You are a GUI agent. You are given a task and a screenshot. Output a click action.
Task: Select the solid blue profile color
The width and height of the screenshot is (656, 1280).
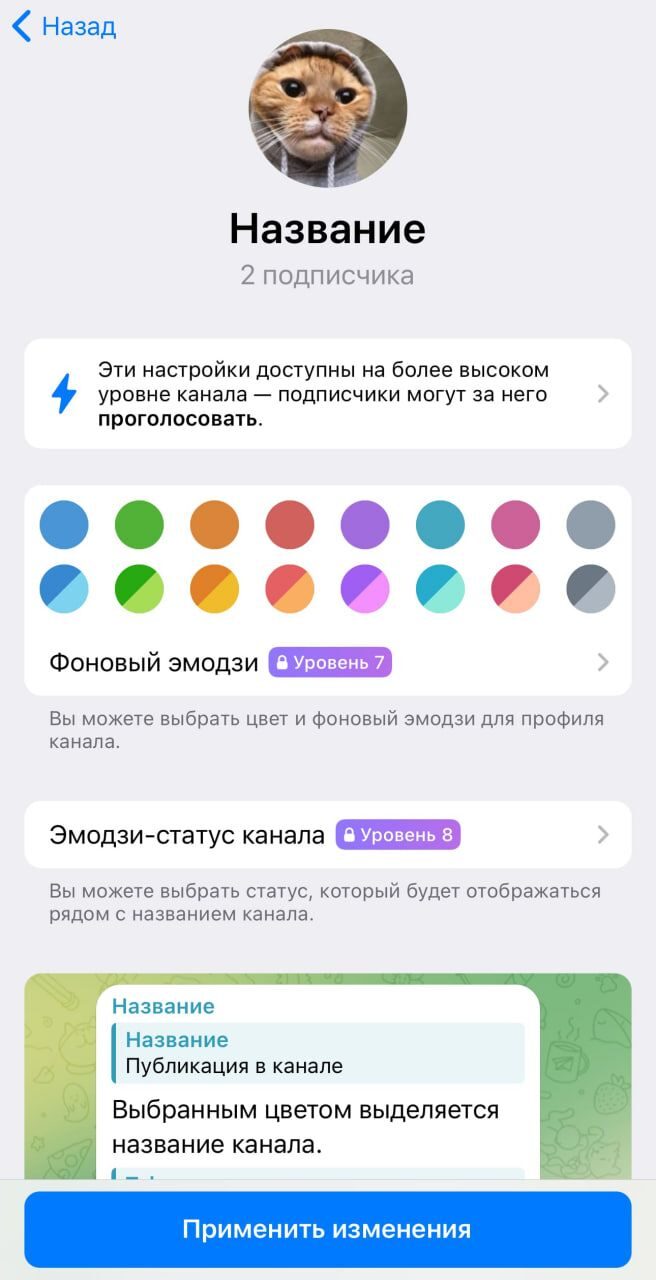pos(64,525)
